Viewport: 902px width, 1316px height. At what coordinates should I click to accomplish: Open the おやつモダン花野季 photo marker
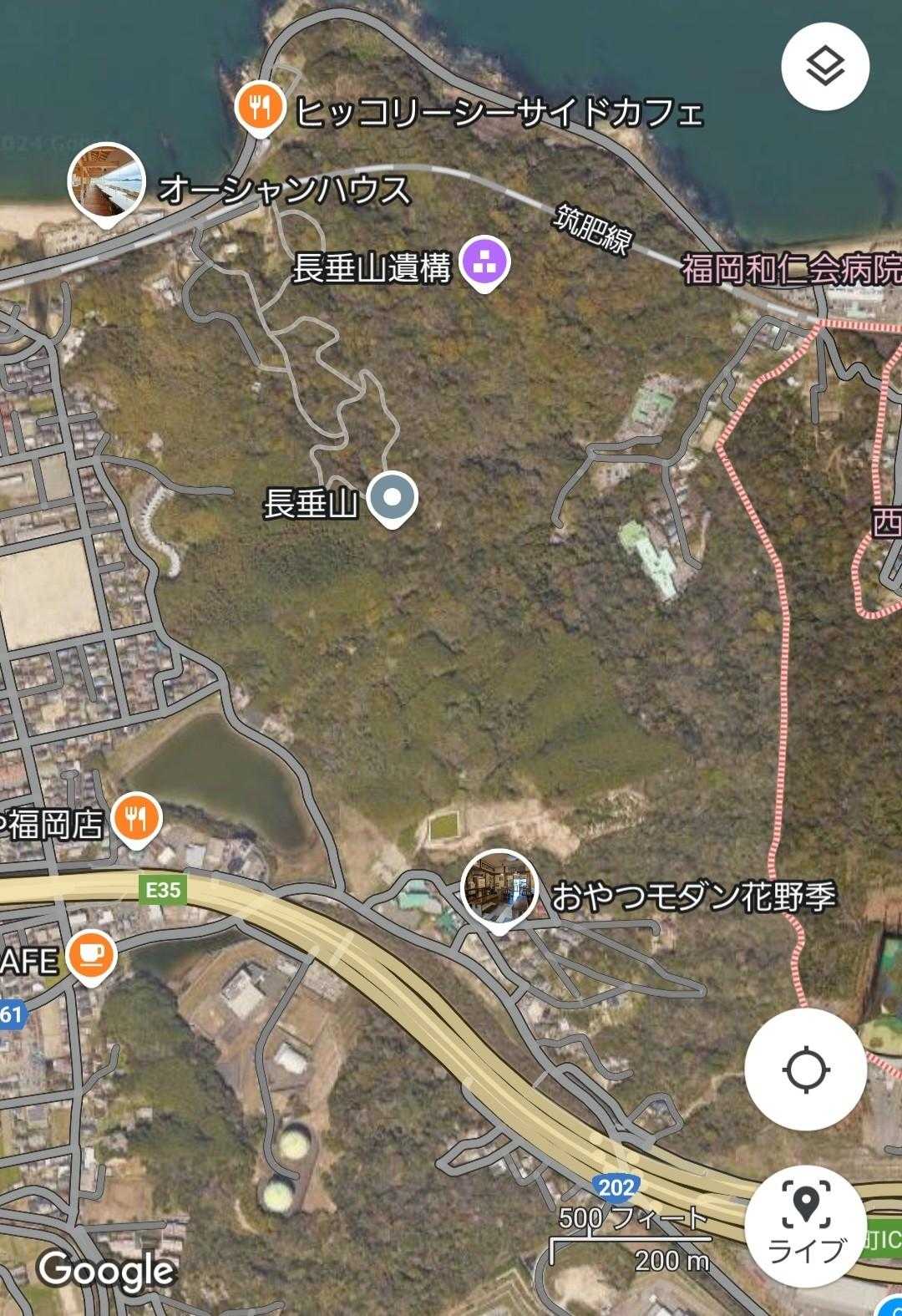(x=499, y=891)
